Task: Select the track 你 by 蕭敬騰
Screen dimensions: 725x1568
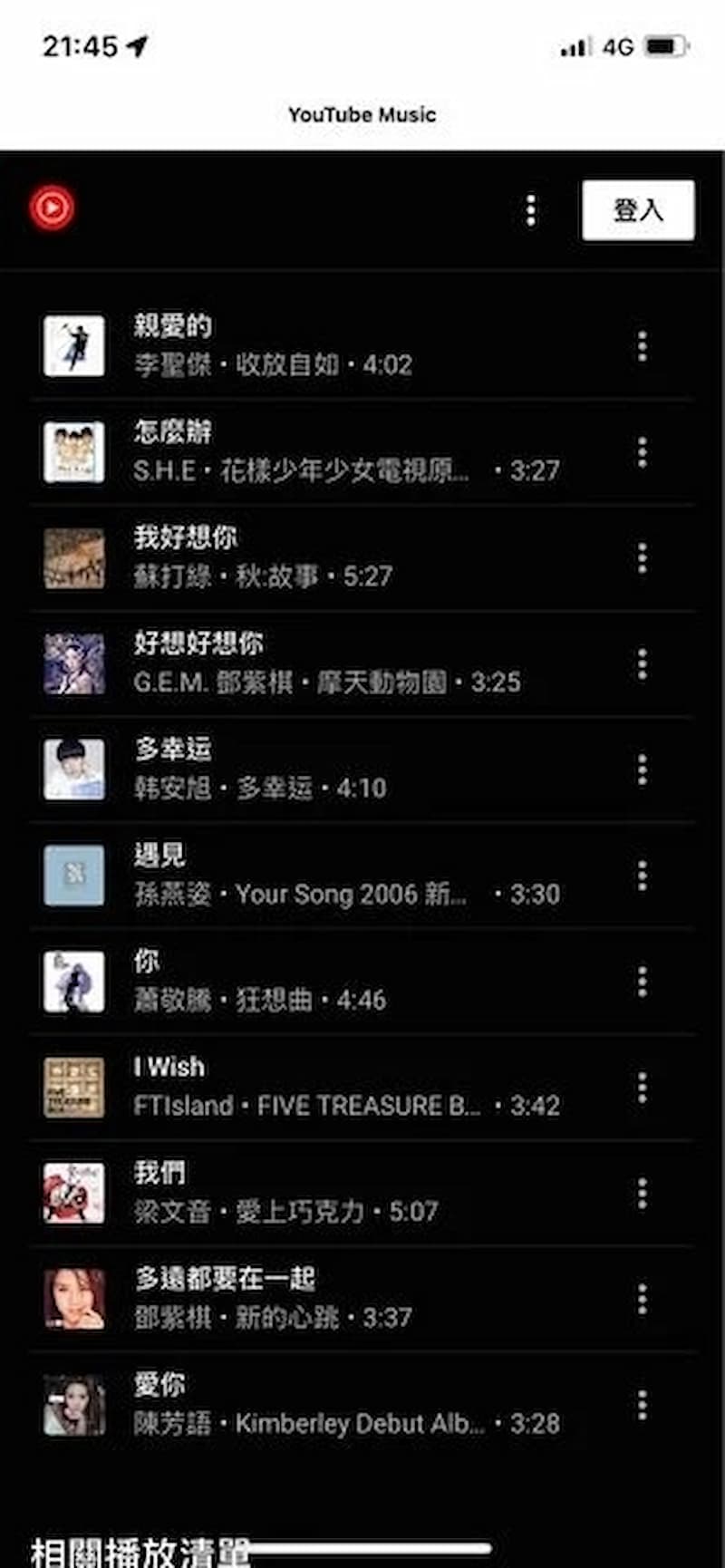Action: 272,981
